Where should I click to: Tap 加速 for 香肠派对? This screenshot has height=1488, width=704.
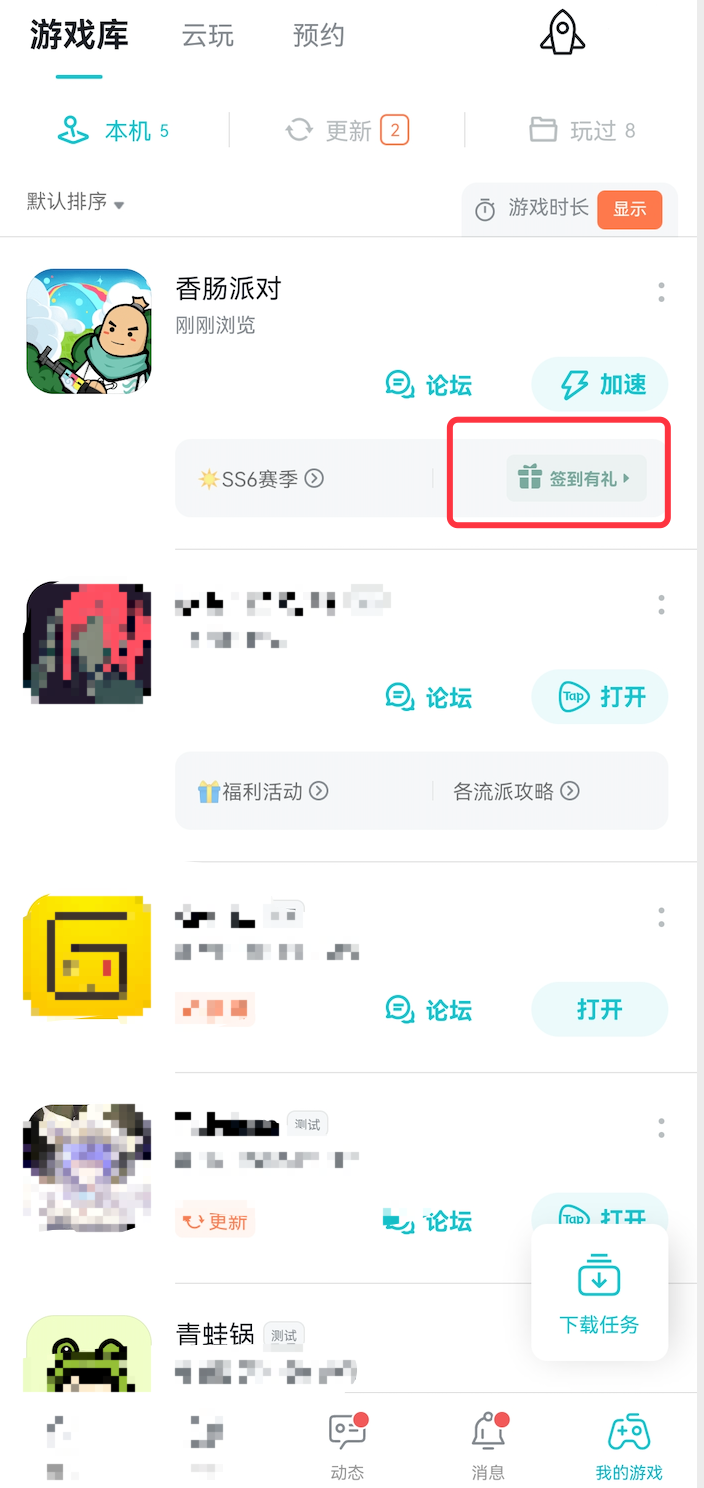click(x=600, y=385)
